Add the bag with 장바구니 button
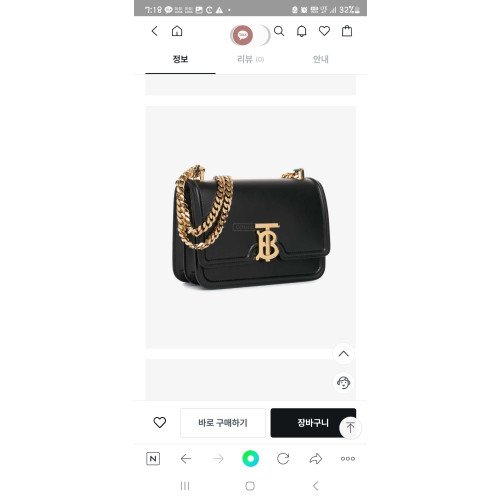Viewport: 500px width, 500px height. tap(313, 423)
